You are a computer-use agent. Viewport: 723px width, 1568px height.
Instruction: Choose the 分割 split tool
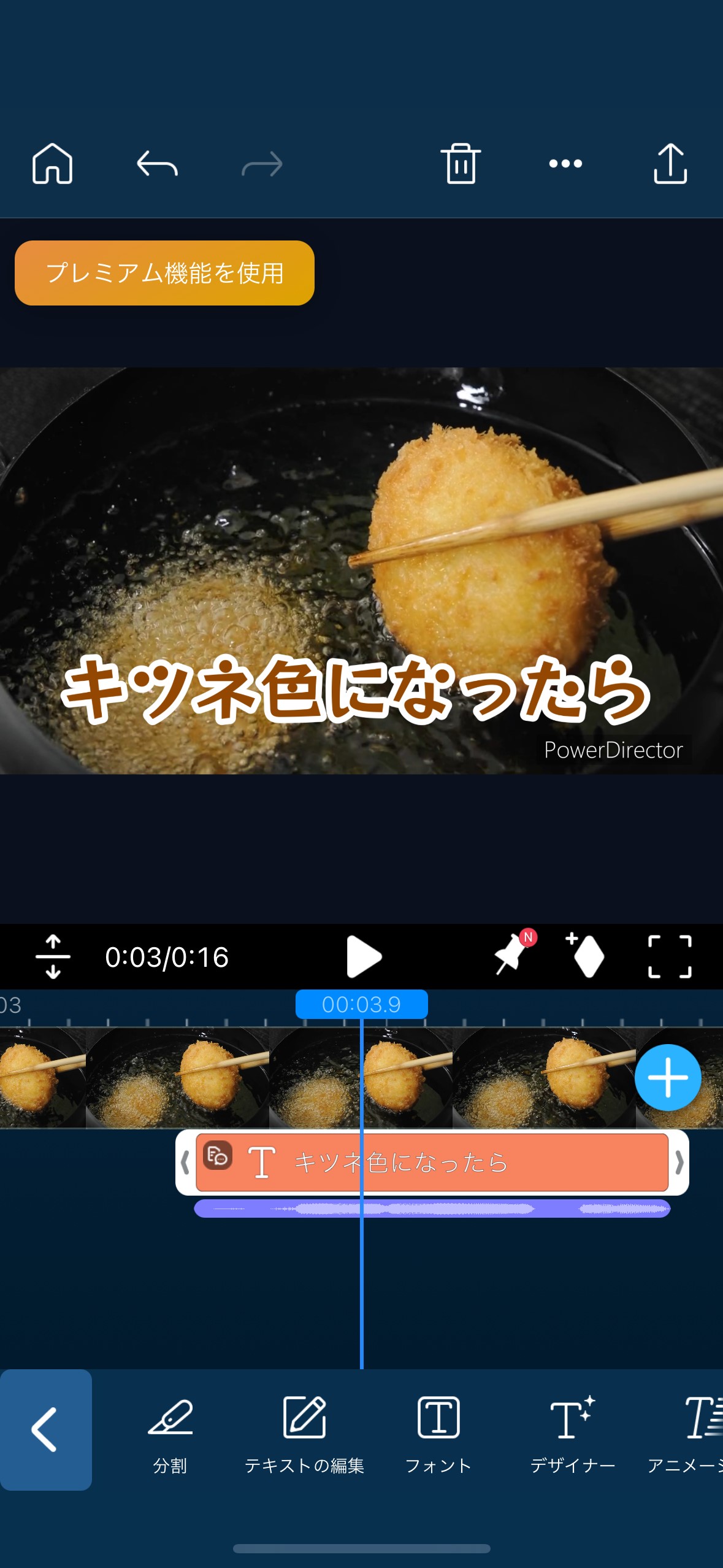tap(170, 1434)
